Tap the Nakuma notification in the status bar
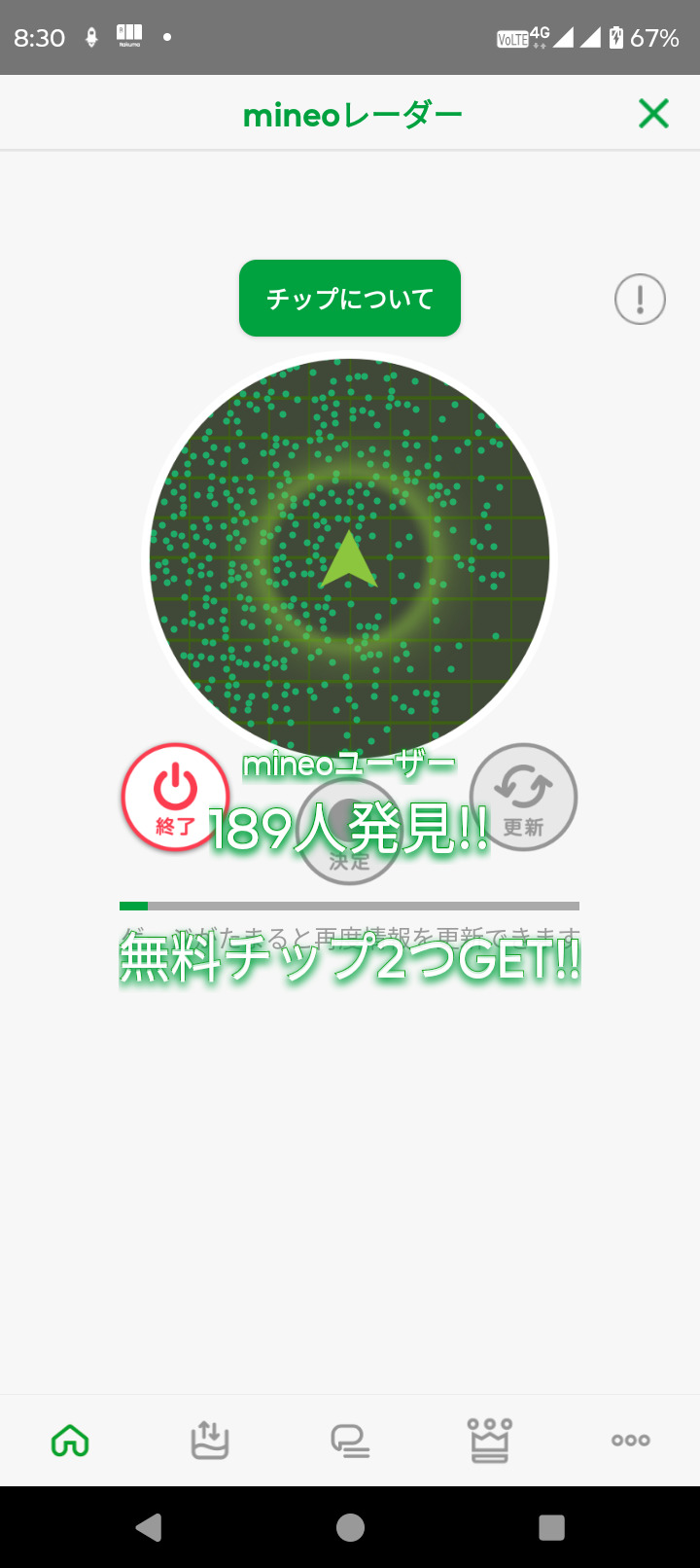700x1568 pixels. (x=129, y=35)
